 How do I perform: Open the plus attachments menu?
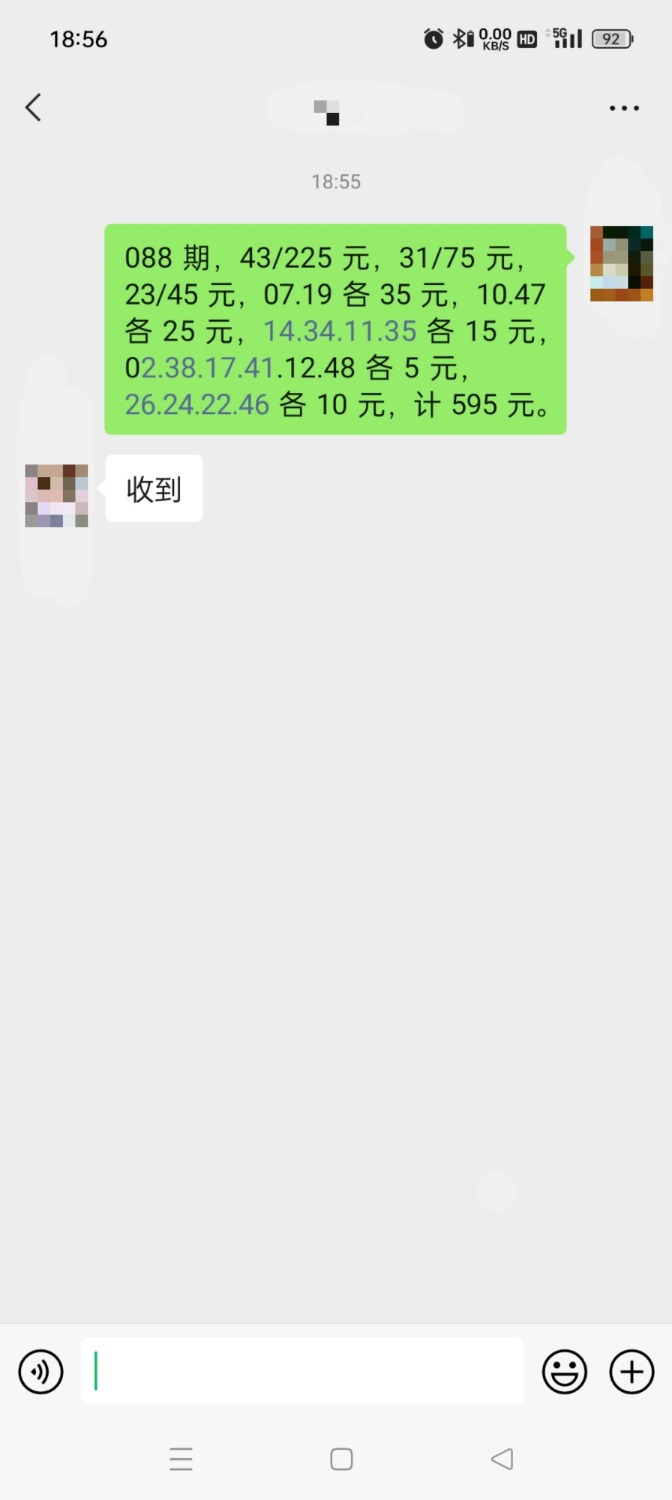pos(631,1371)
